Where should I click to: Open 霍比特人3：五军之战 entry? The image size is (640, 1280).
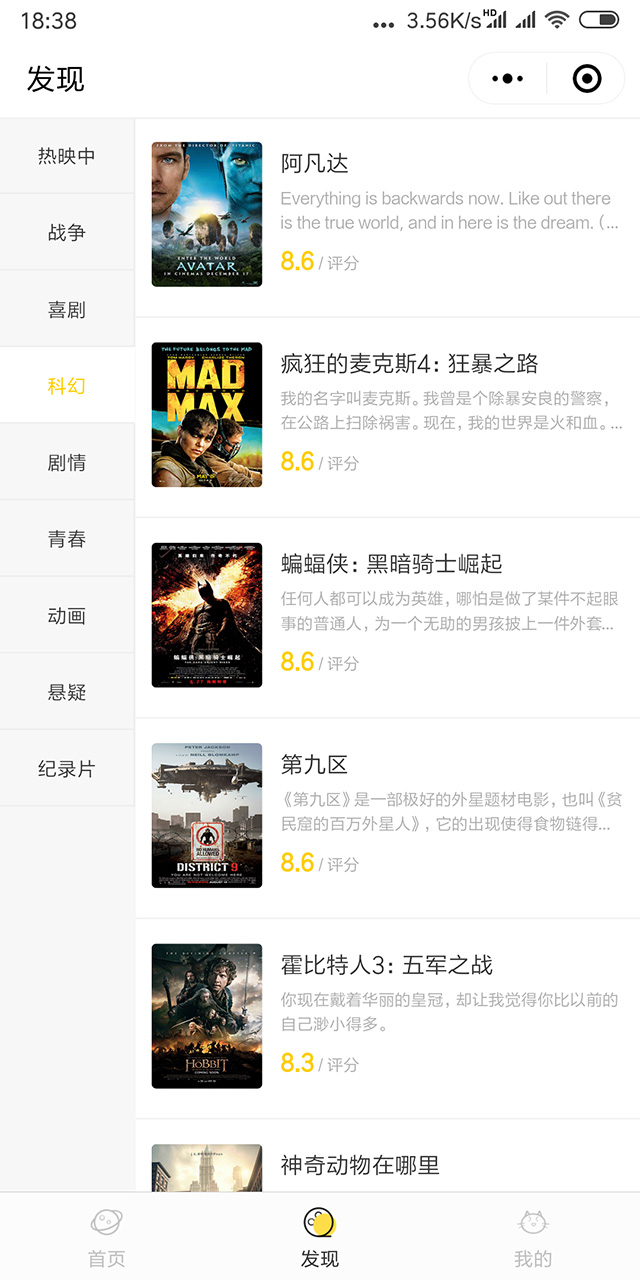(x=388, y=1016)
